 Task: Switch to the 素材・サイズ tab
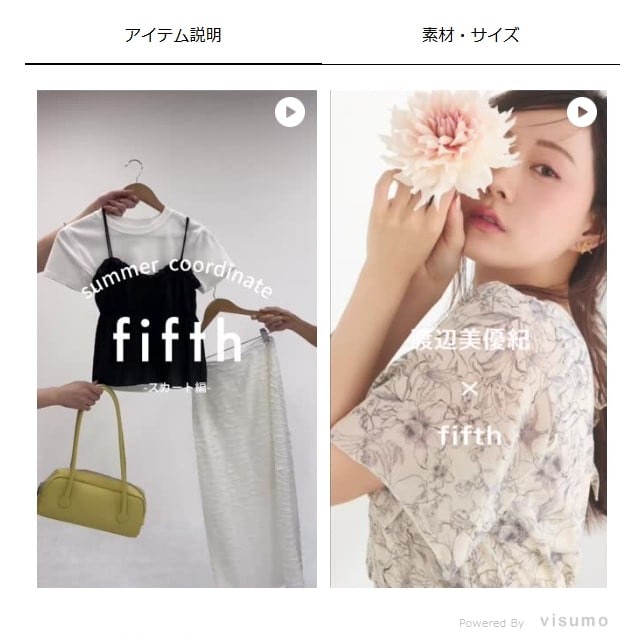(470, 36)
